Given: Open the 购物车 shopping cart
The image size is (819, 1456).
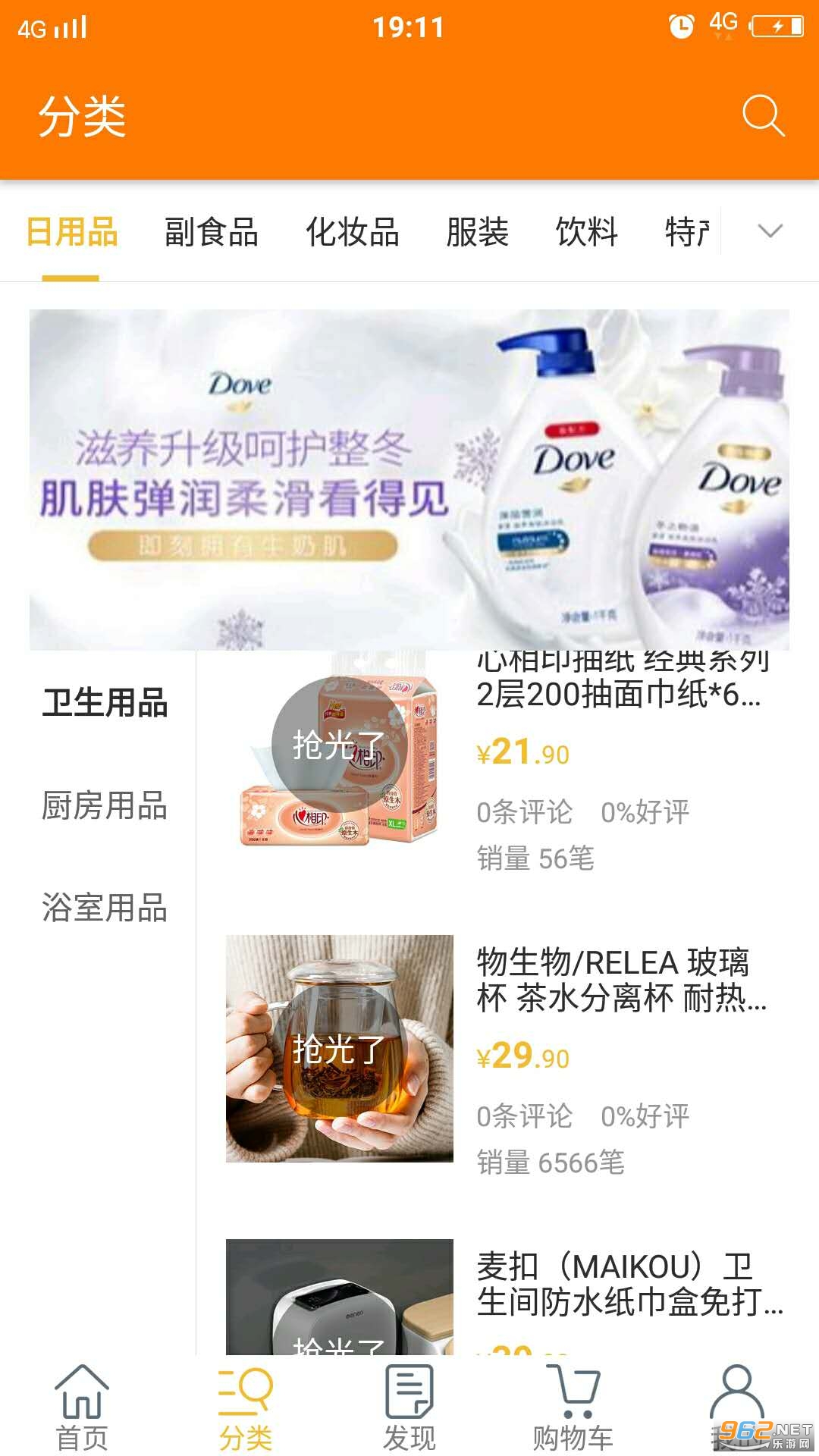Looking at the screenshot, I should click(x=573, y=1407).
